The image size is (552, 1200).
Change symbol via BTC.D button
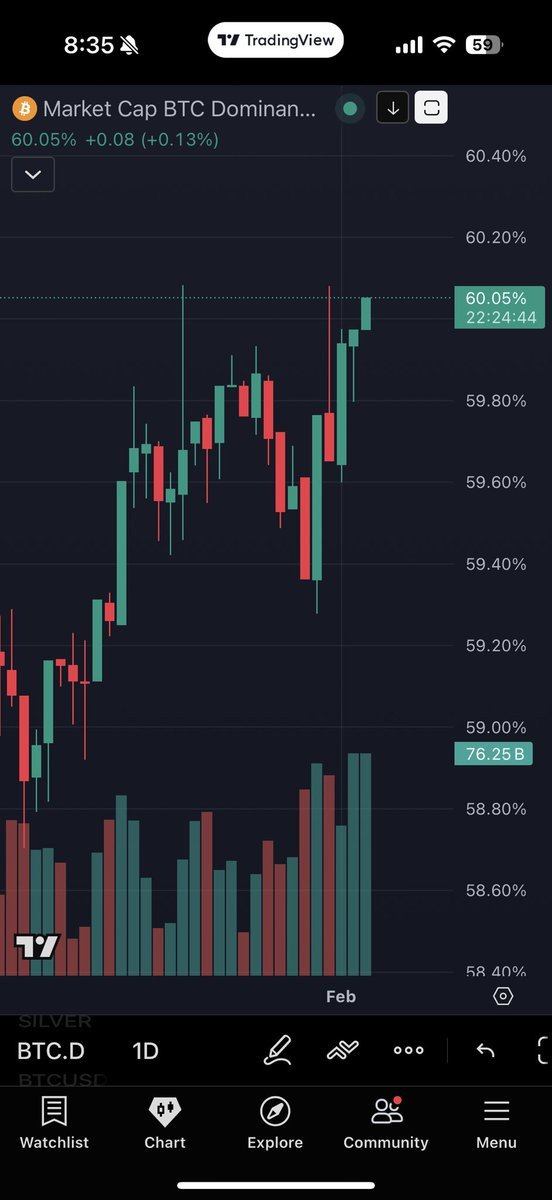51,1051
